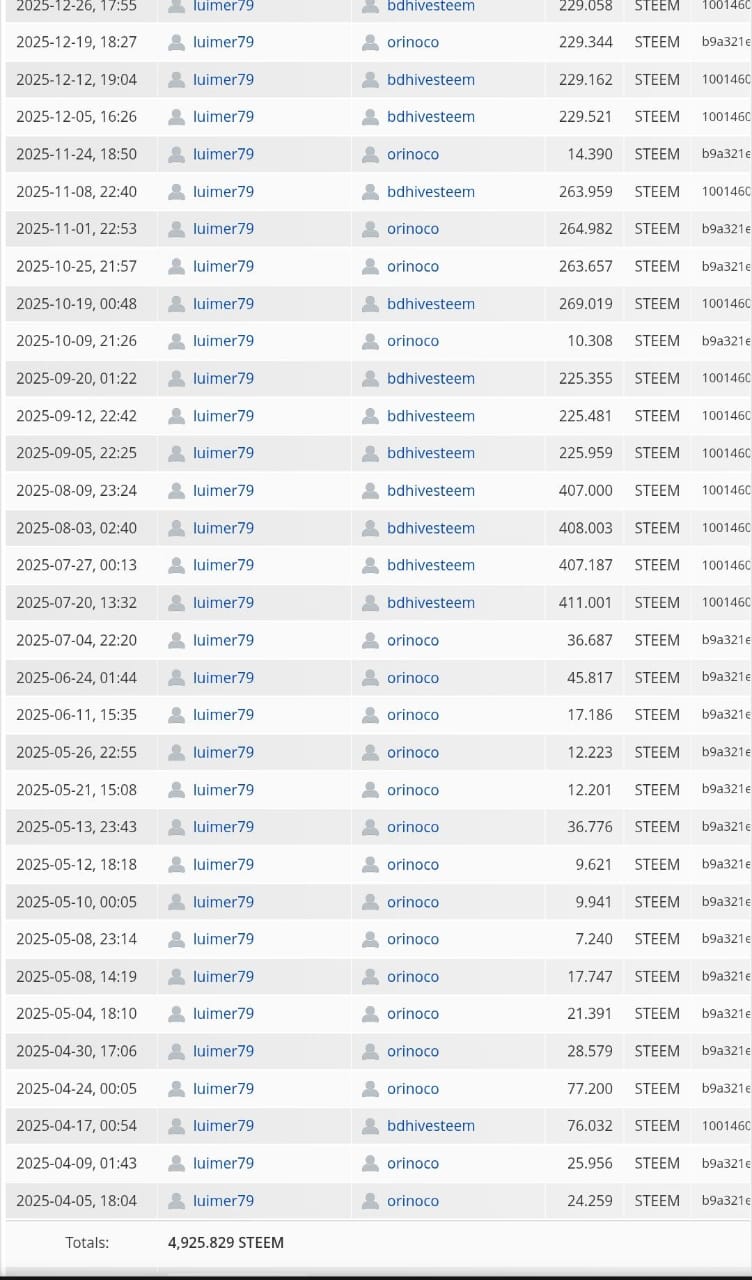
Task: Tap luimer79 in the 2025-12-05 transfer
Action: click(x=223, y=117)
